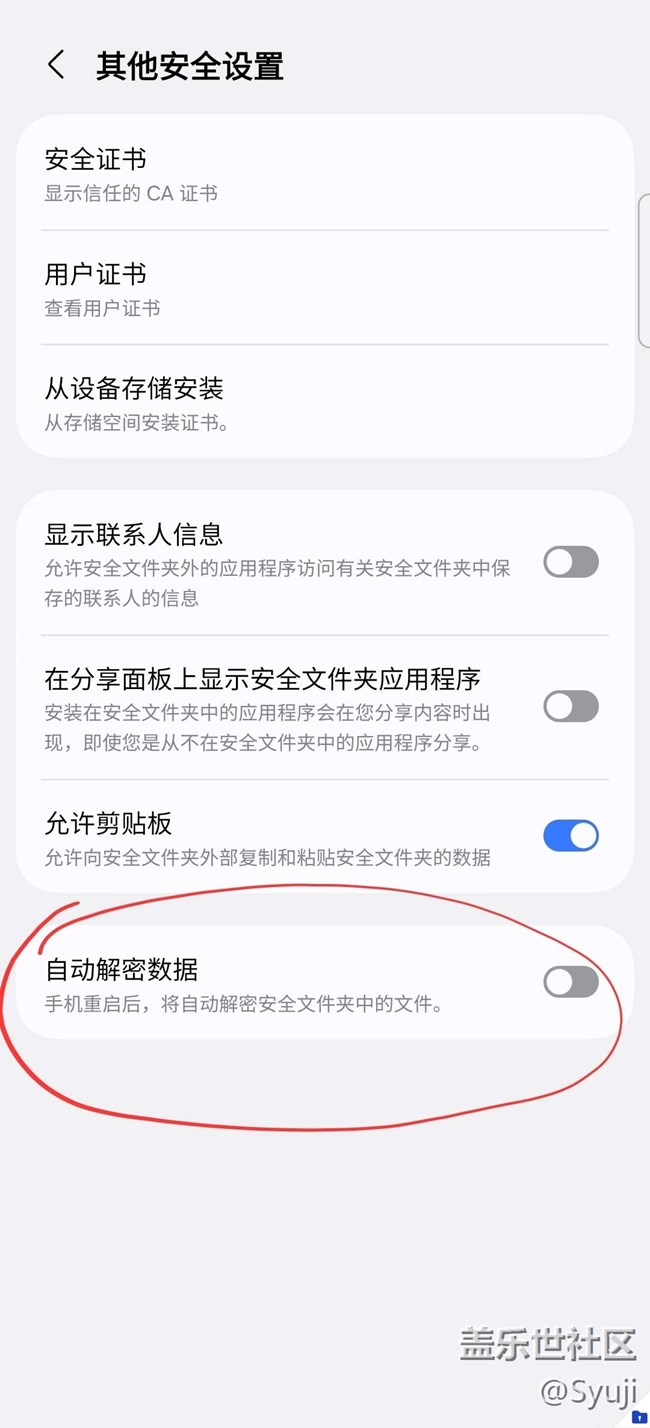Go back from 其他安全设置
Screen dimensions: 650x1428
pyautogui.click(x=56, y=66)
